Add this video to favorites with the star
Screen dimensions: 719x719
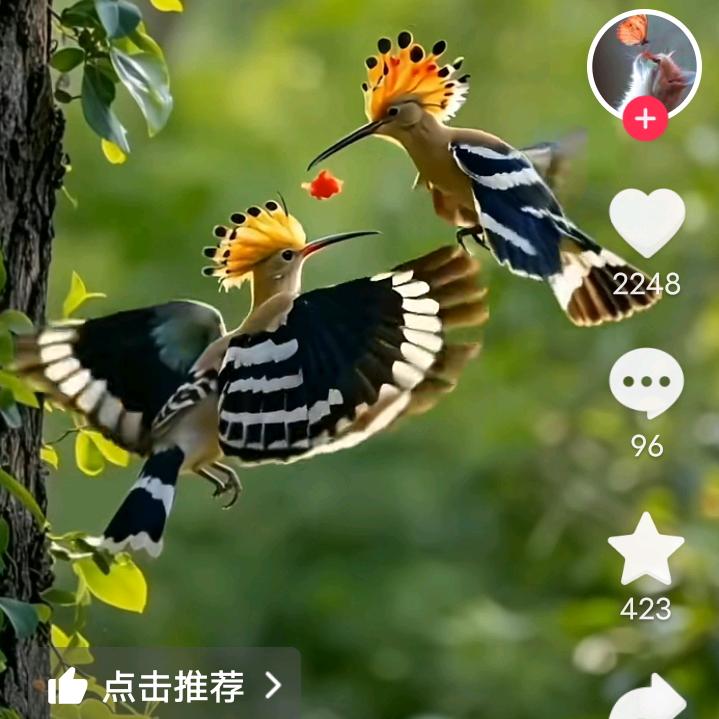click(x=646, y=550)
